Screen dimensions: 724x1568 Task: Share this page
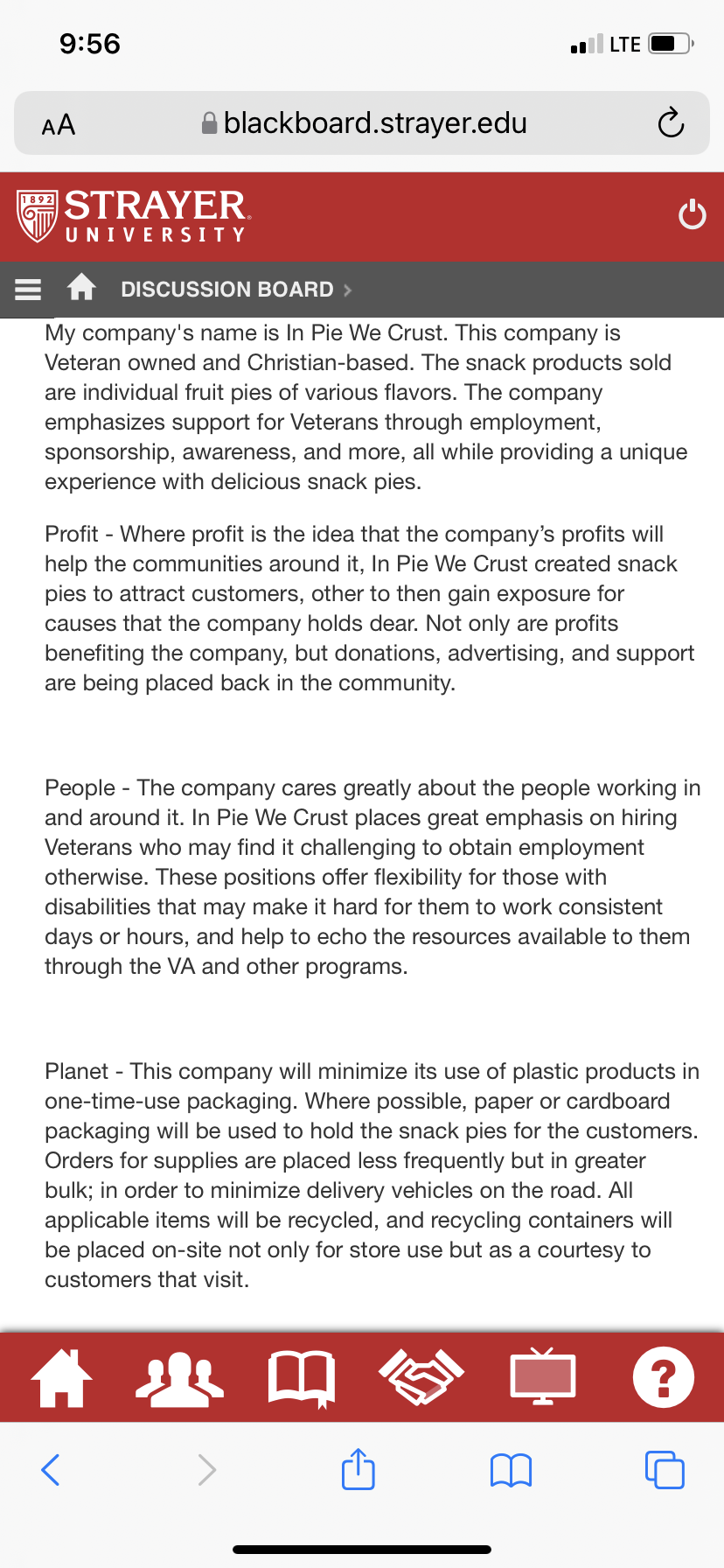point(359,1469)
